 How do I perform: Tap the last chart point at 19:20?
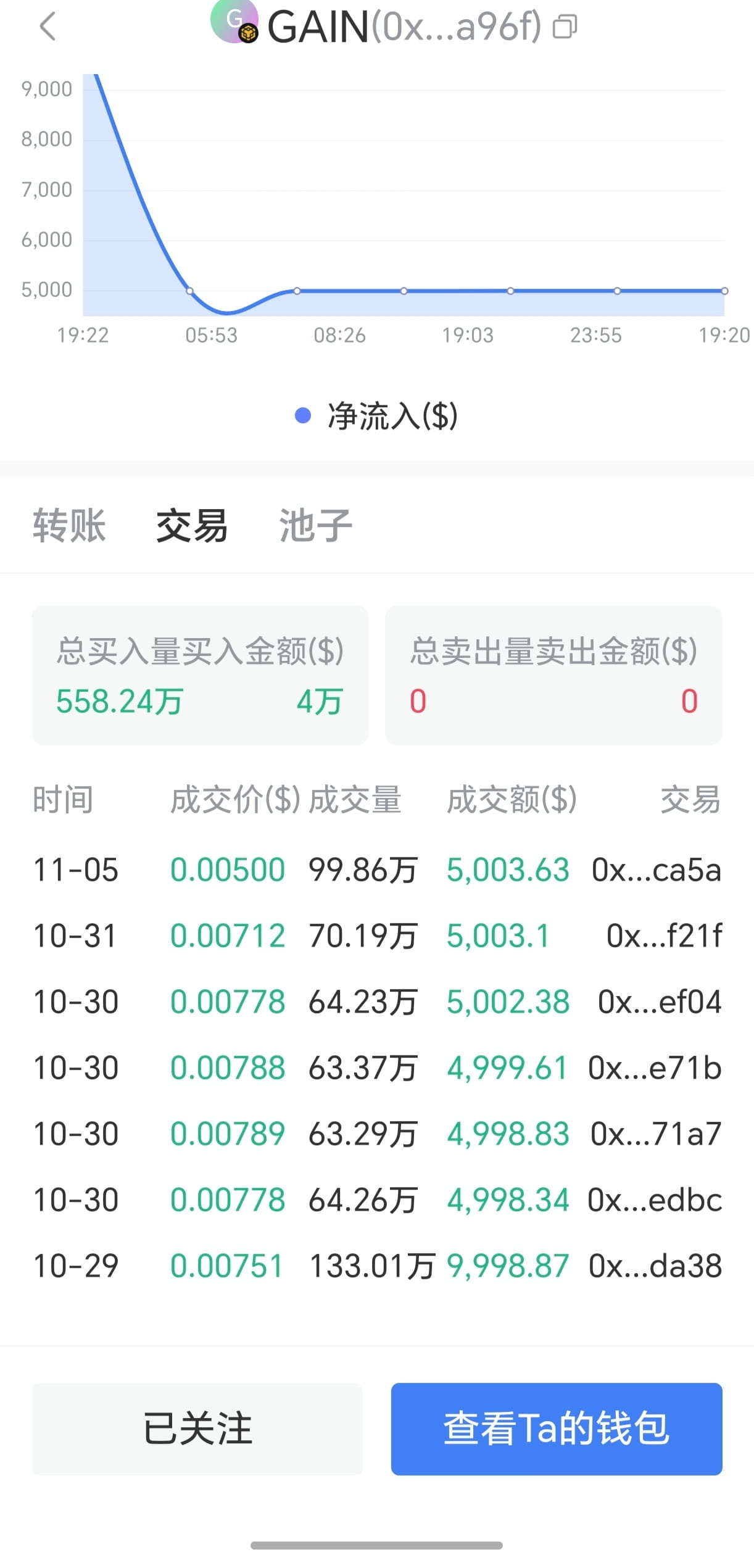tap(724, 290)
